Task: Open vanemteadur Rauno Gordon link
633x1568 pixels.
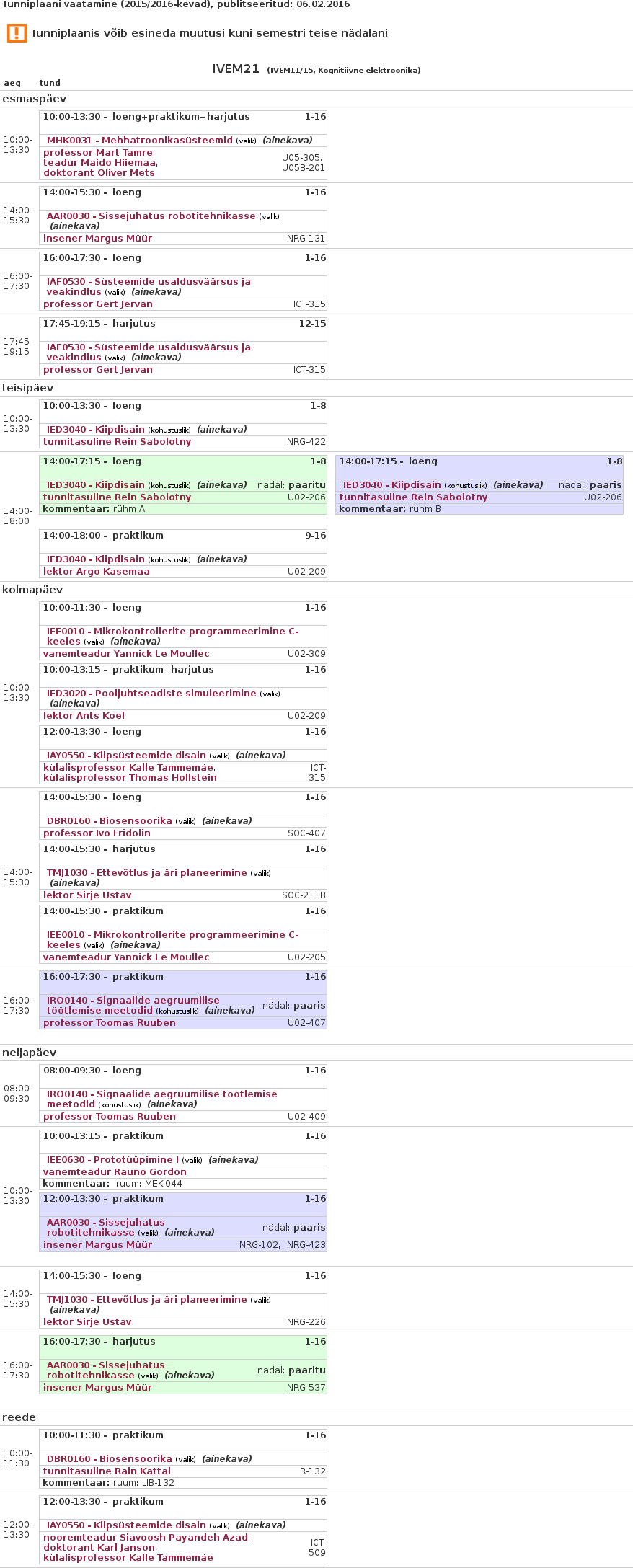Action: pos(115,1172)
